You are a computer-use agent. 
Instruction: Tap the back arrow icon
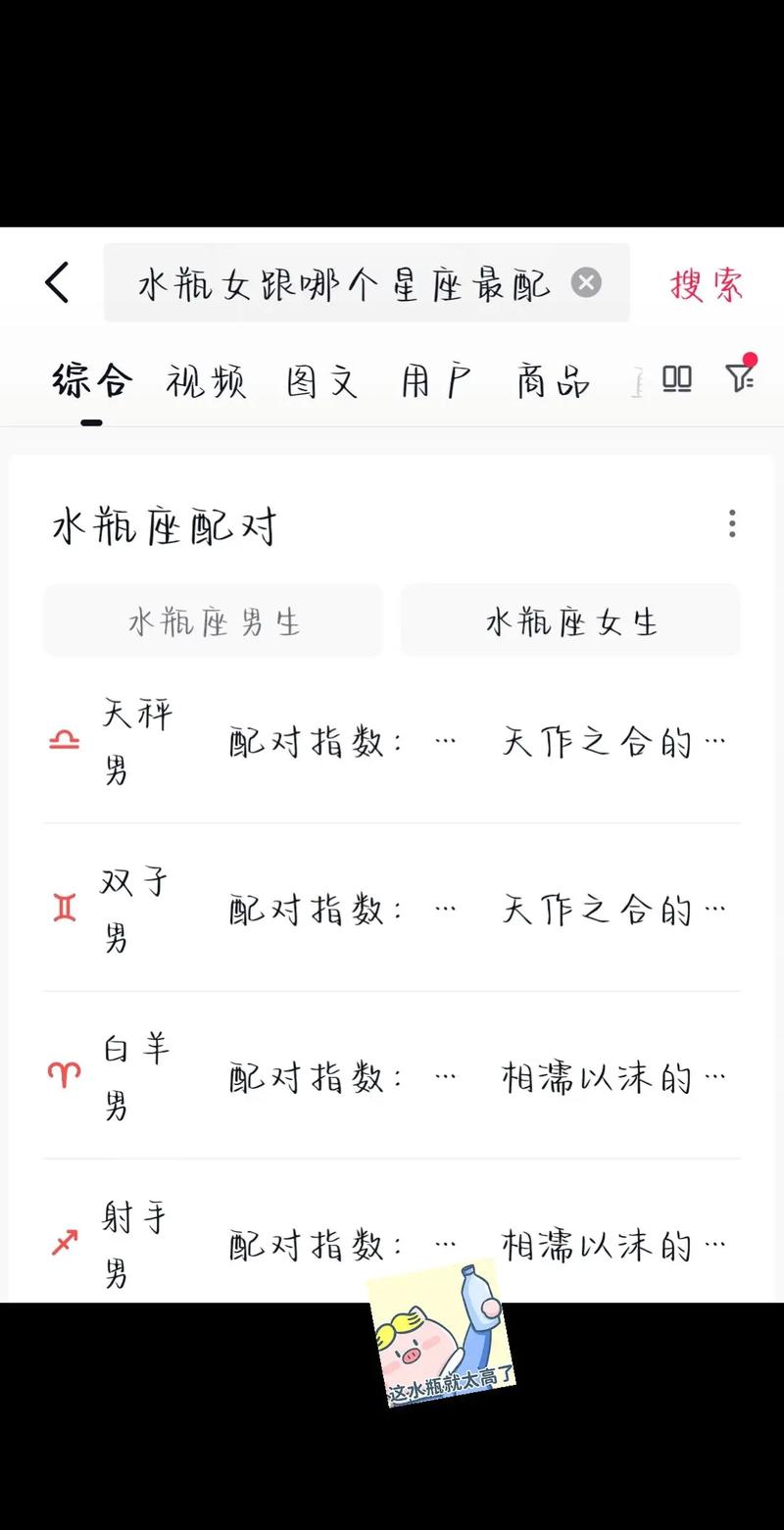point(56,283)
